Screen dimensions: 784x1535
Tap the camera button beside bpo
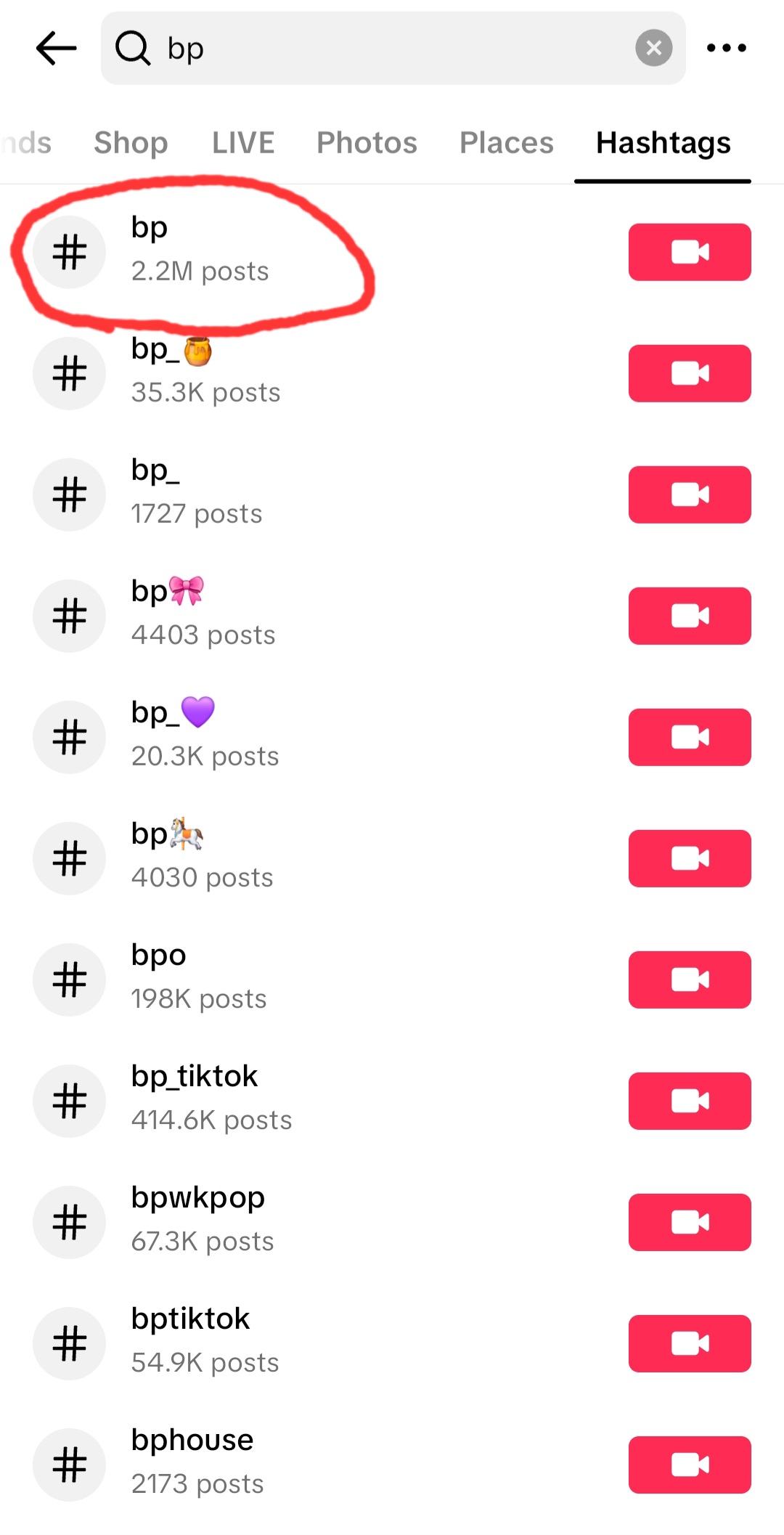coord(690,980)
